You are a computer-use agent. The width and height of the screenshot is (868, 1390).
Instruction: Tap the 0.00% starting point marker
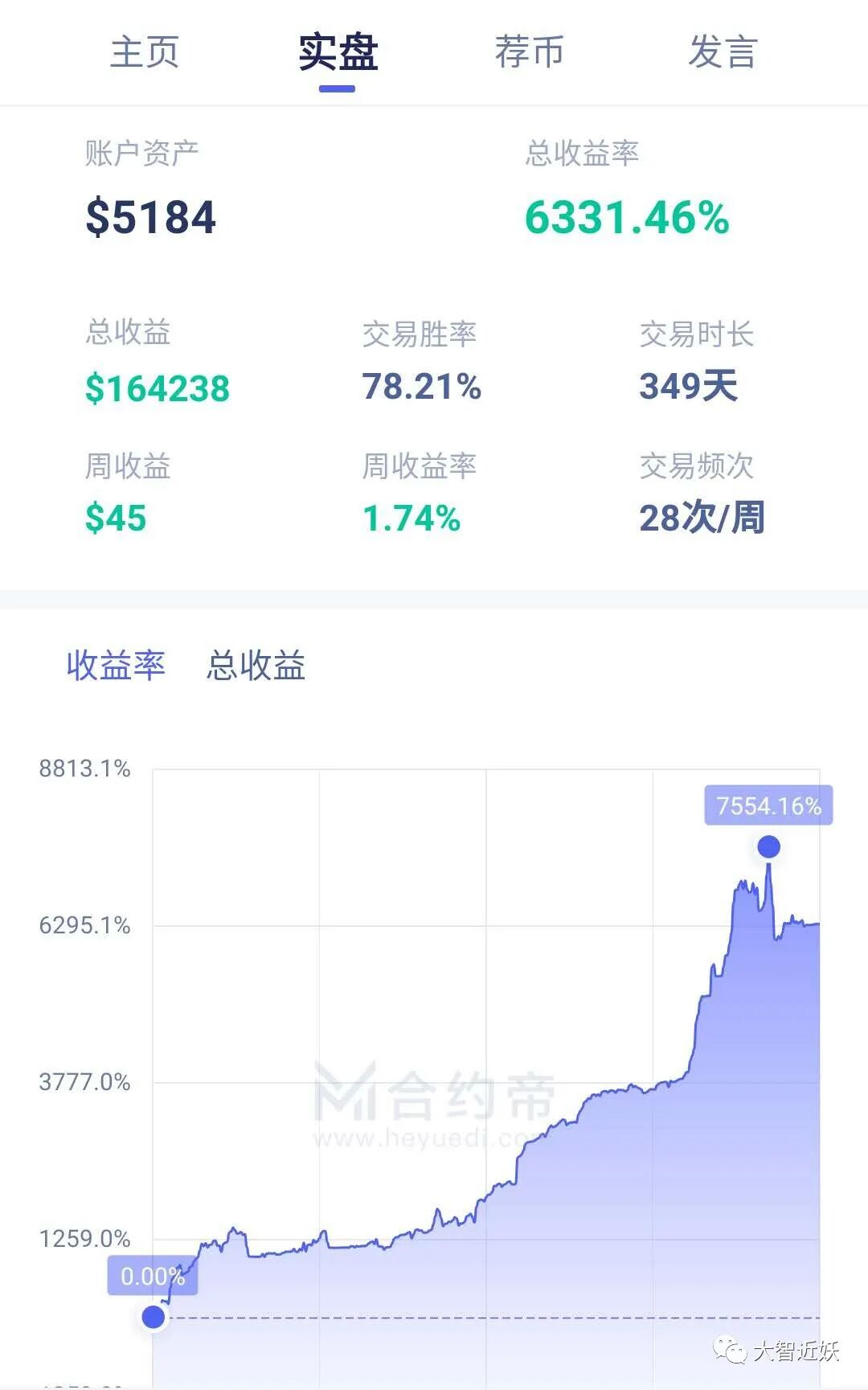click(154, 1317)
